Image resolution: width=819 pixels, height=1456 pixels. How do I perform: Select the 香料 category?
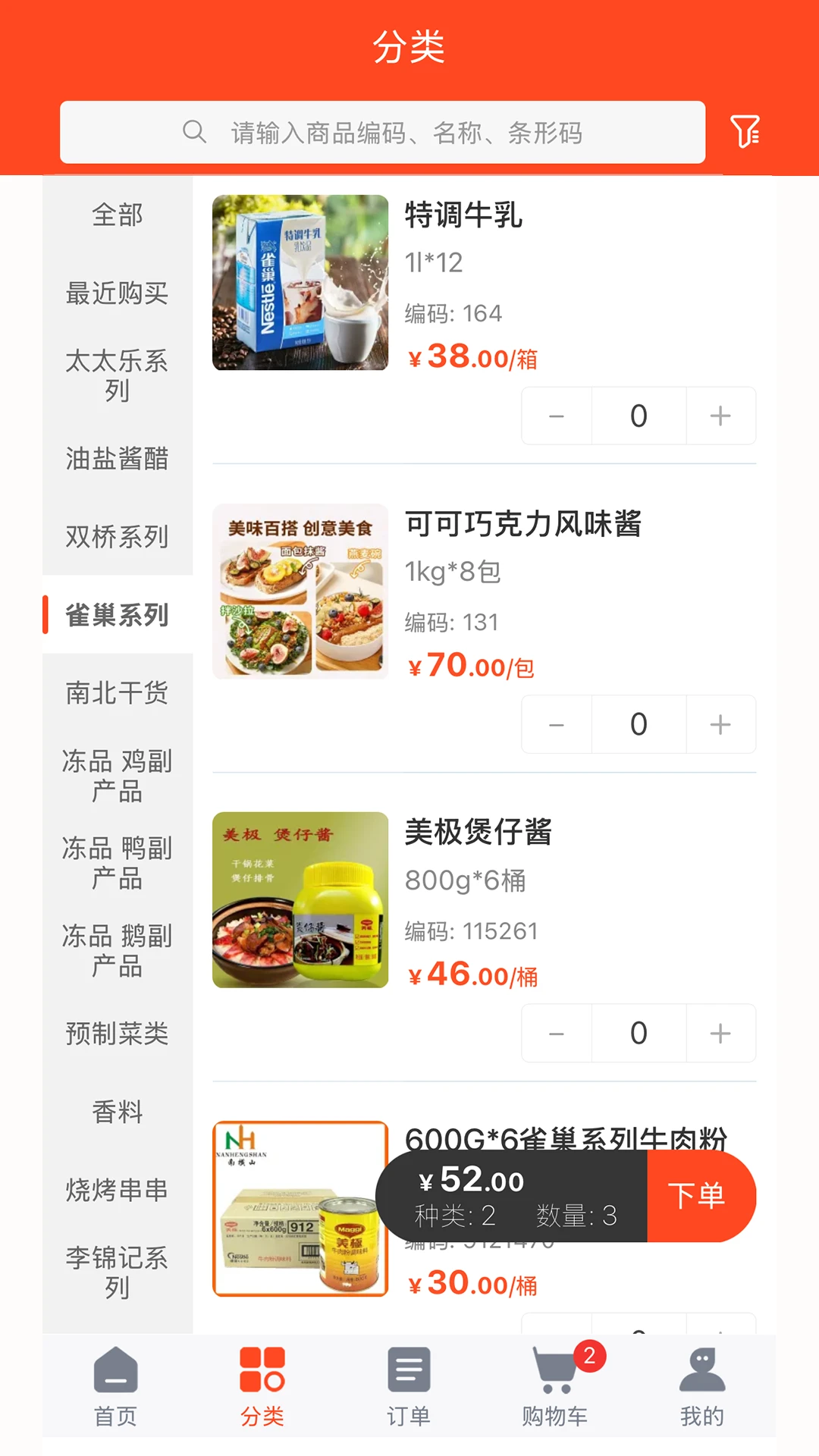click(118, 1112)
